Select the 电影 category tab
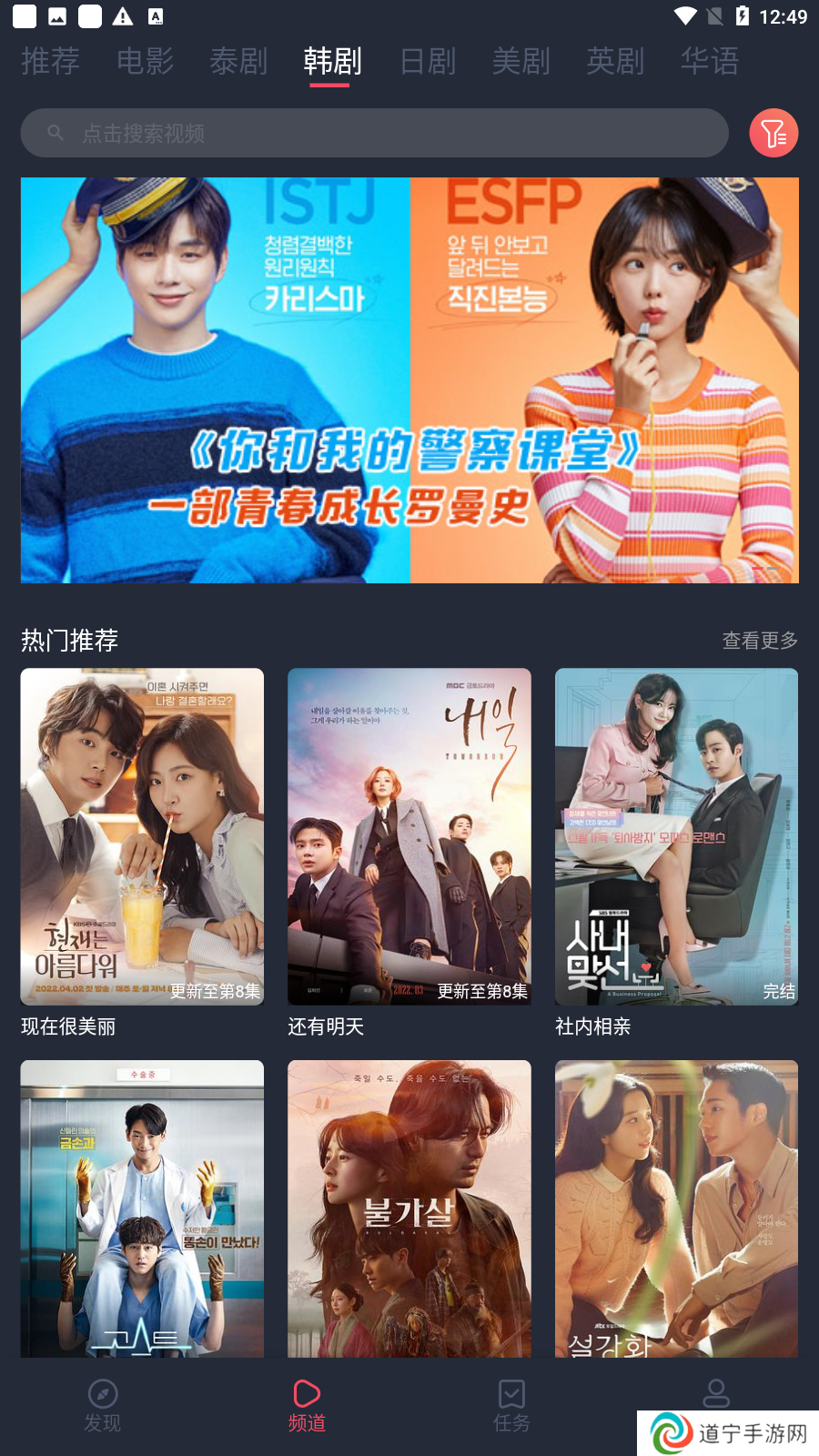 pyautogui.click(x=145, y=61)
